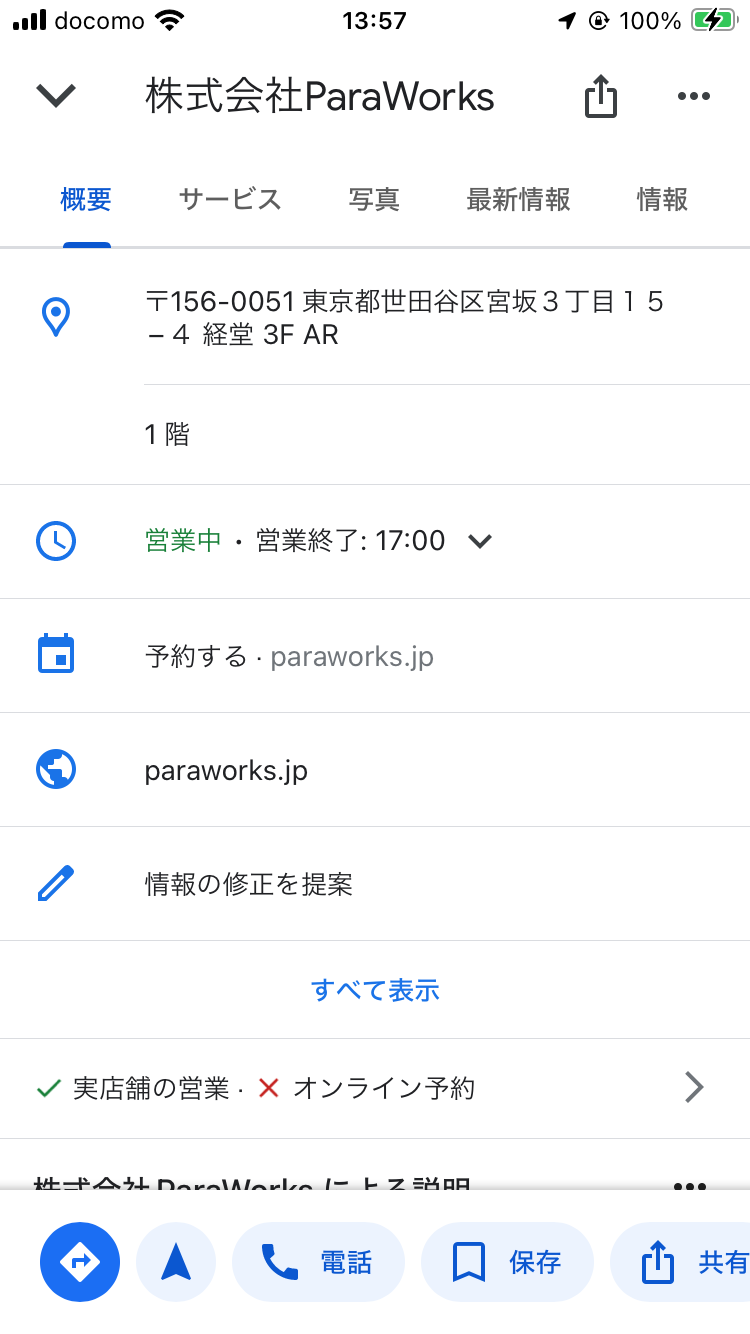
Task: Open the overflow menu in the top bar
Action: coord(693,96)
